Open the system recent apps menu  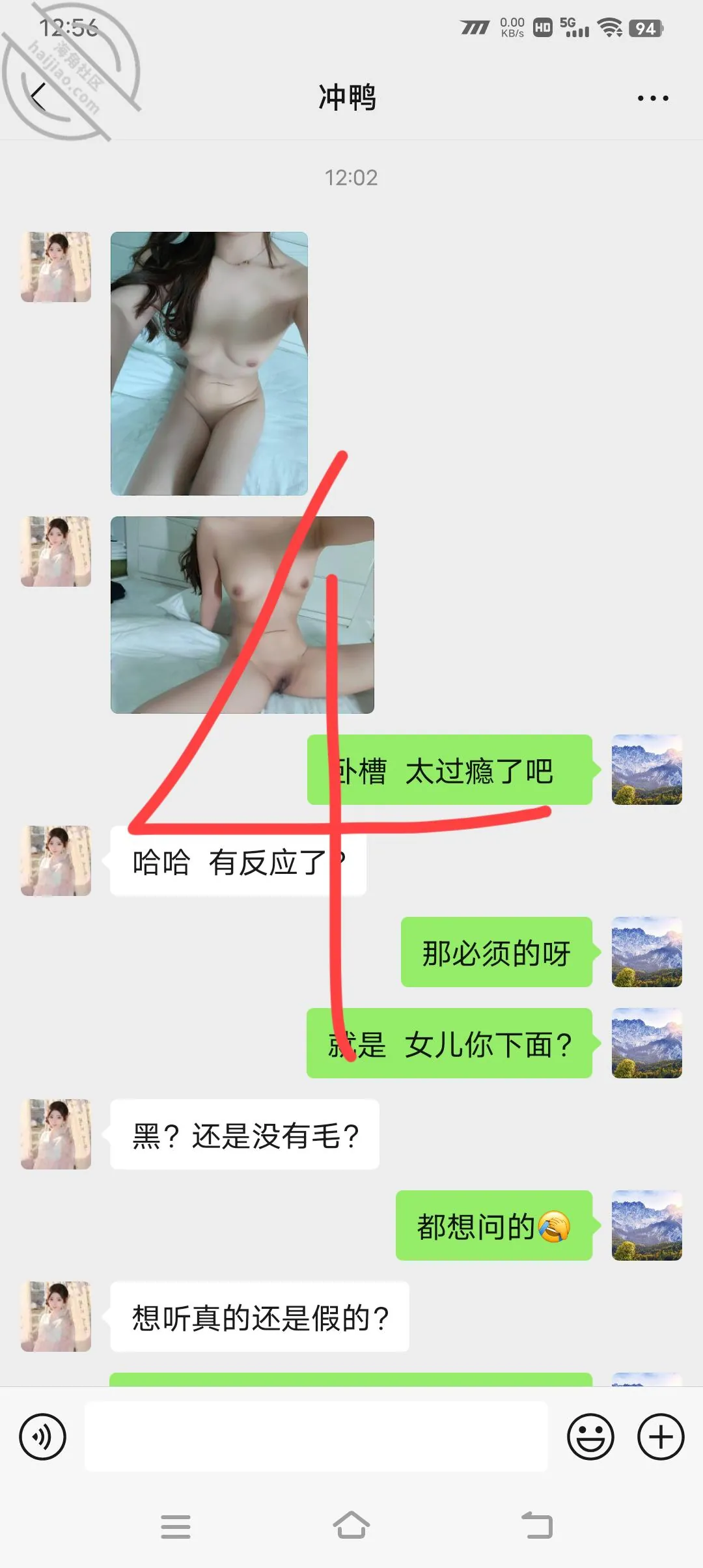(176, 1526)
